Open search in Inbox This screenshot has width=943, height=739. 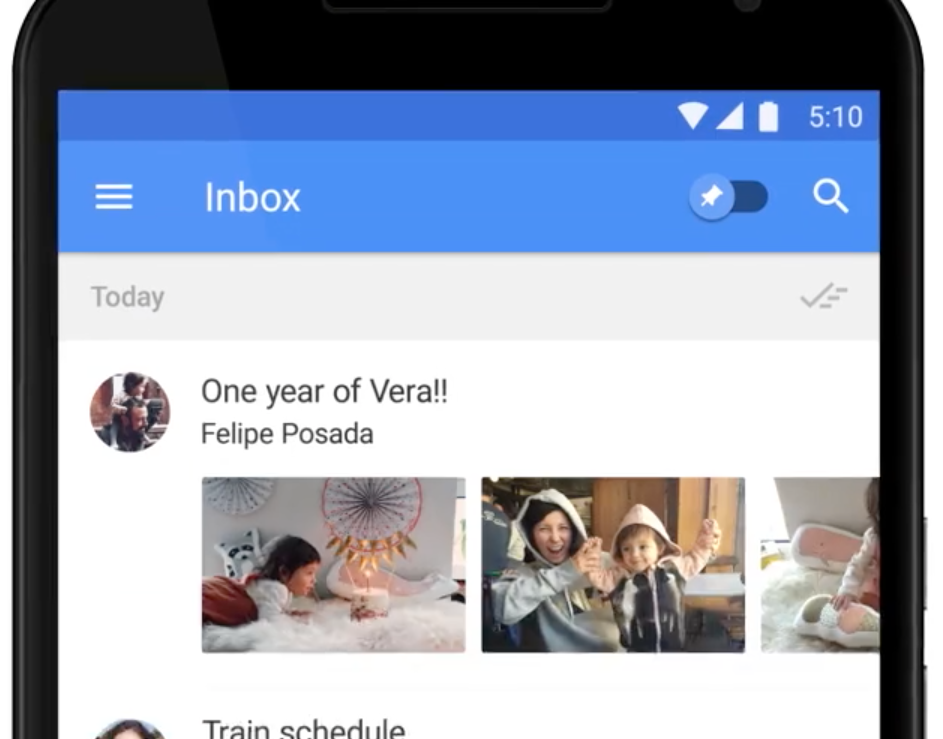point(830,197)
